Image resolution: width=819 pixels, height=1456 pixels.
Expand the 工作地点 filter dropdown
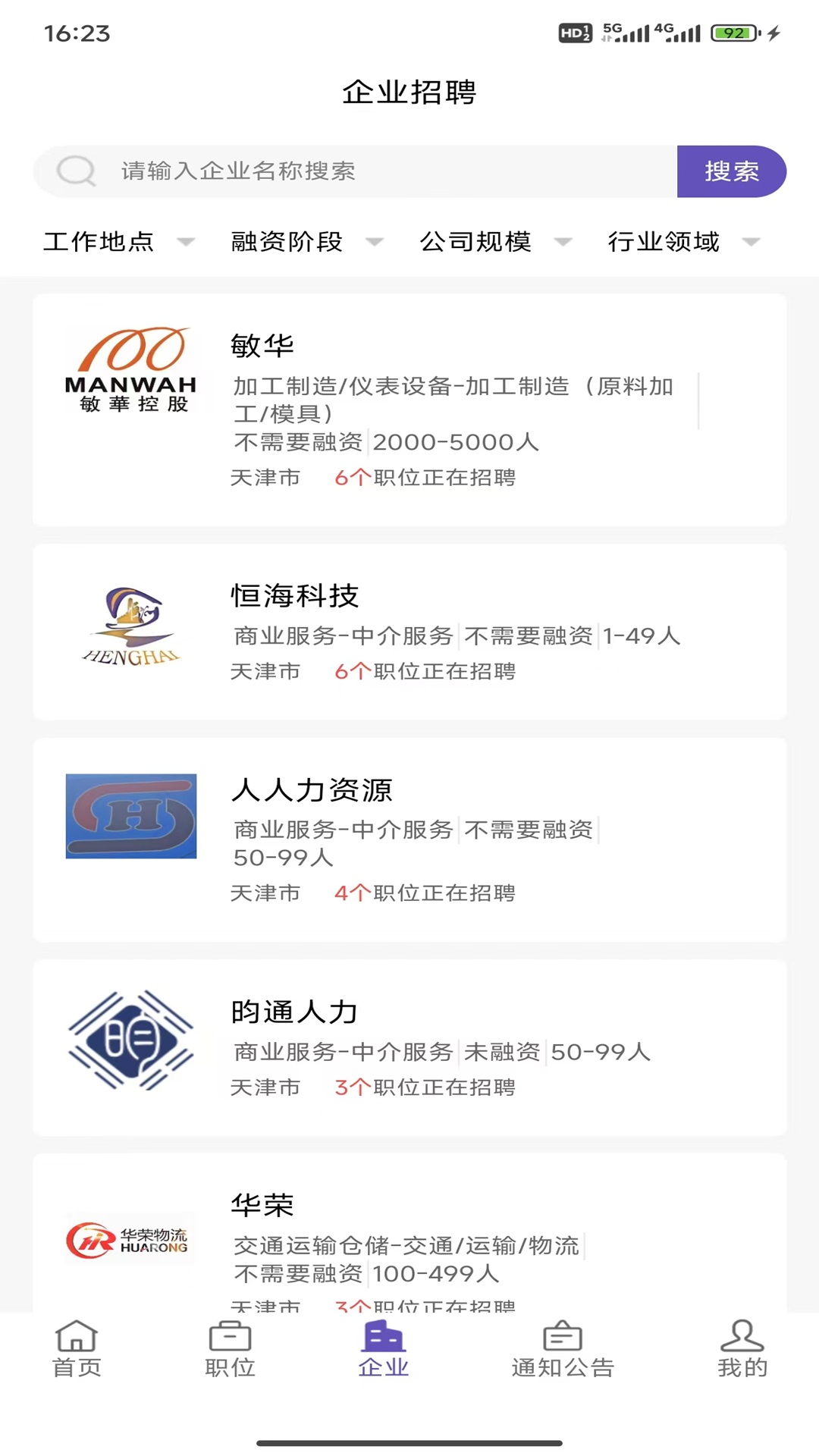[118, 242]
